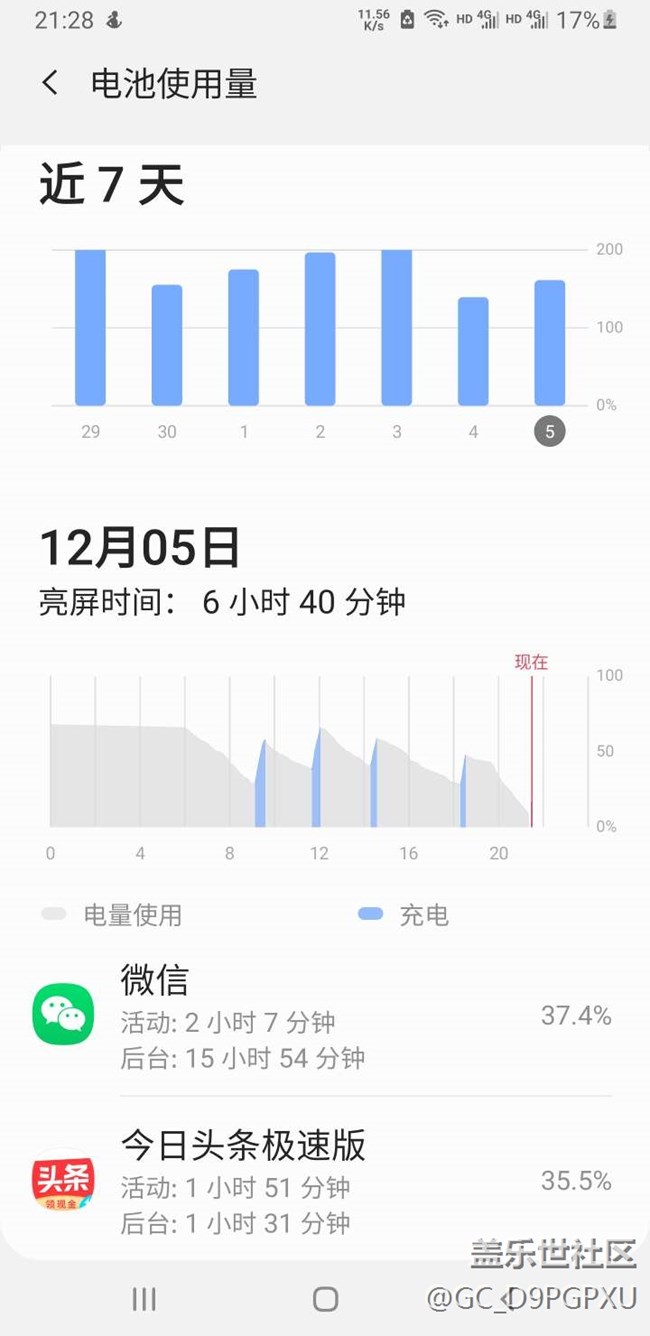The image size is (650, 1336).
Task: Select the bar for day 1
Action: pyautogui.click(x=243, y=338)
